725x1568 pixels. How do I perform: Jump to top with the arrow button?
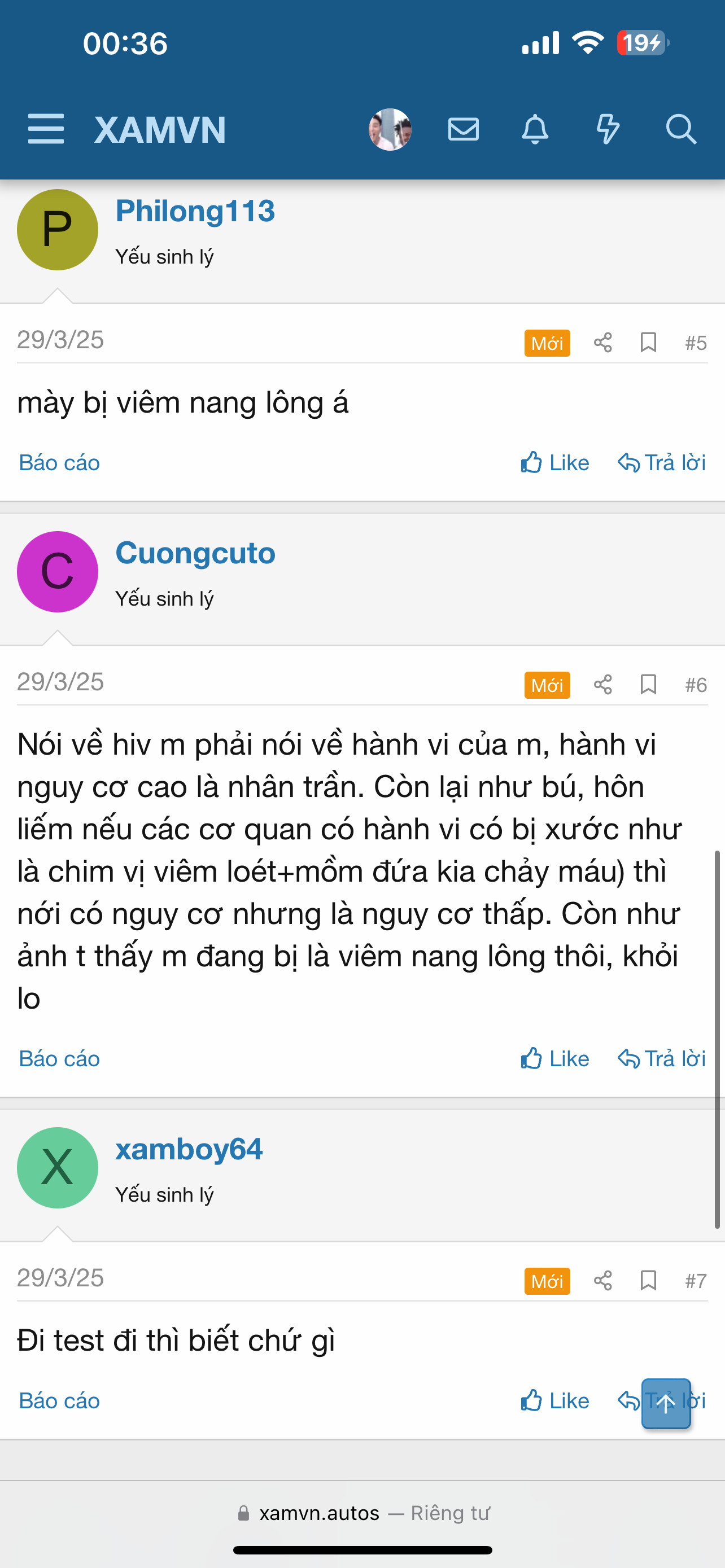click(666, 1404)
